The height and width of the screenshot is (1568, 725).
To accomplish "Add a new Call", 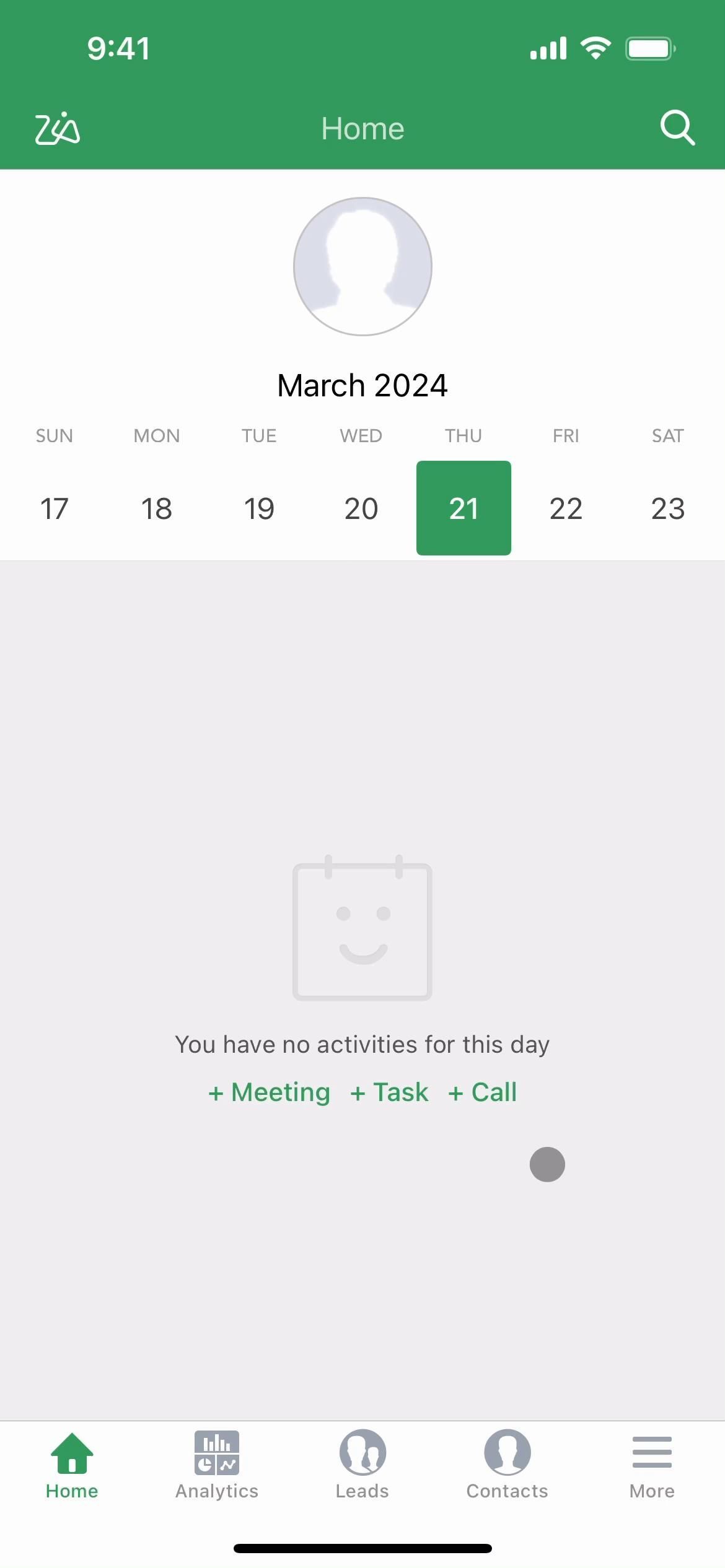I will [x=482, y=1092].
